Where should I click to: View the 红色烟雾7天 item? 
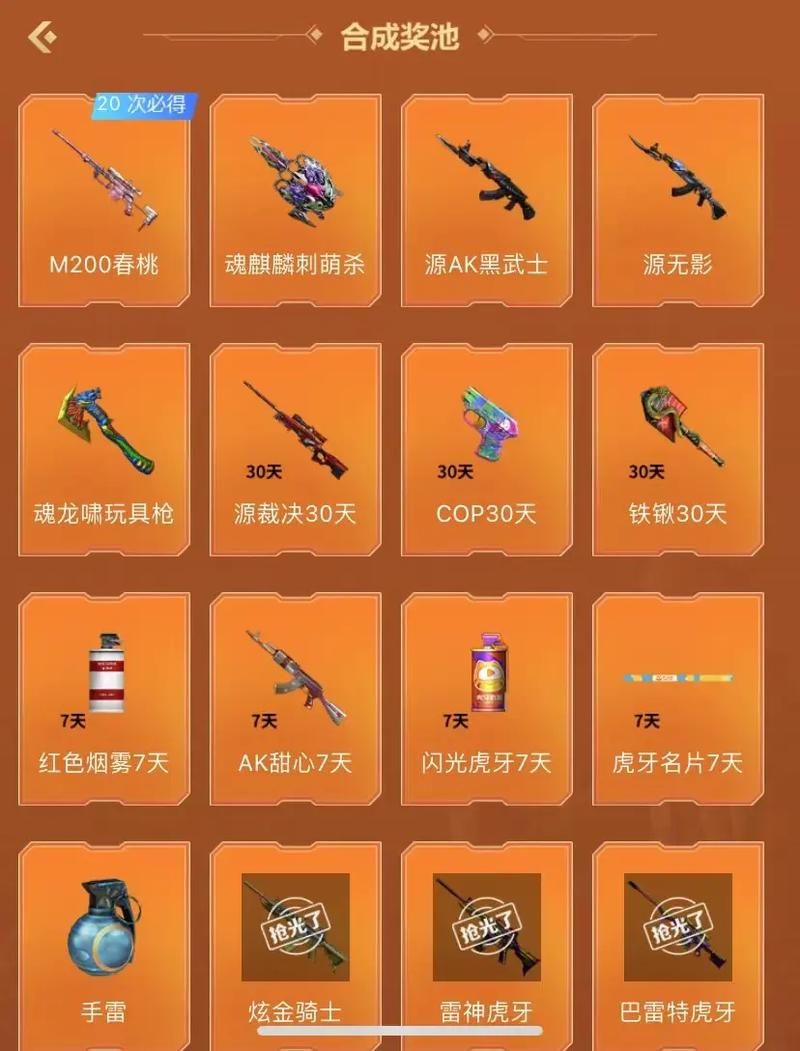pyautogui.click(x=104, y=698)
